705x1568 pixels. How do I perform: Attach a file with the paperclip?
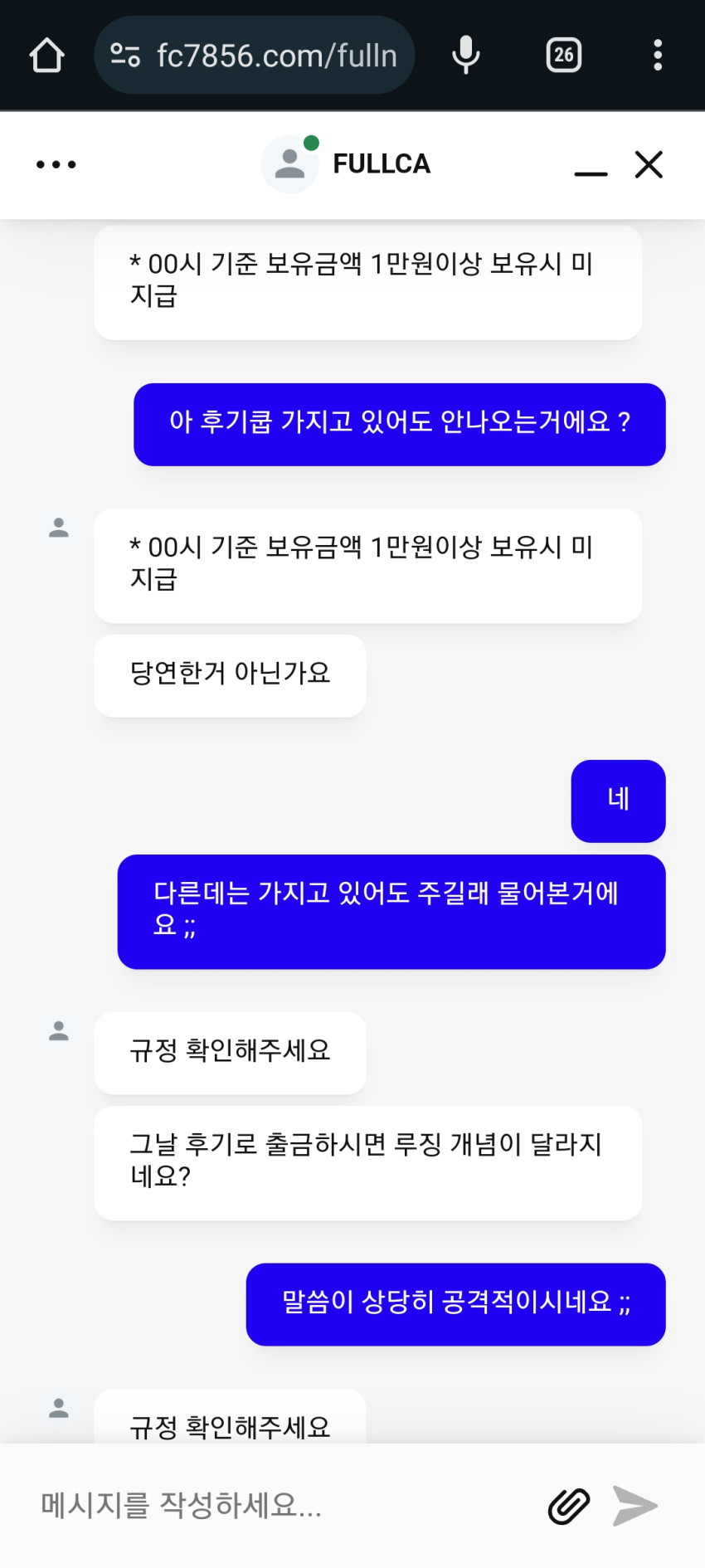(569, 1506)
